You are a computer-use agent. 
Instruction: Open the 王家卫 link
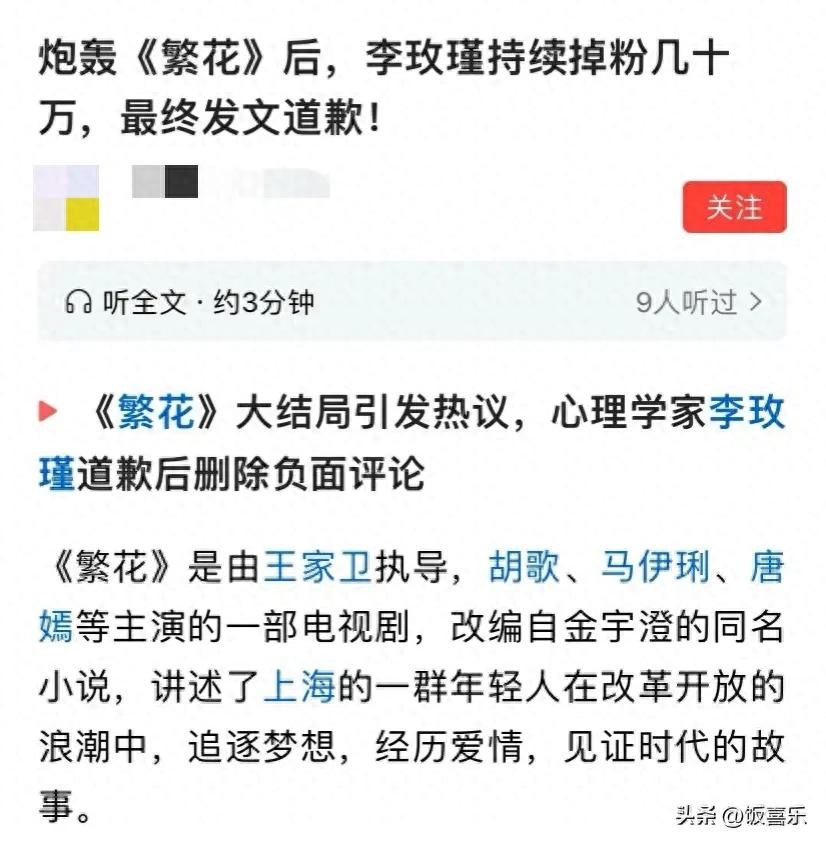tap(317, 568)
